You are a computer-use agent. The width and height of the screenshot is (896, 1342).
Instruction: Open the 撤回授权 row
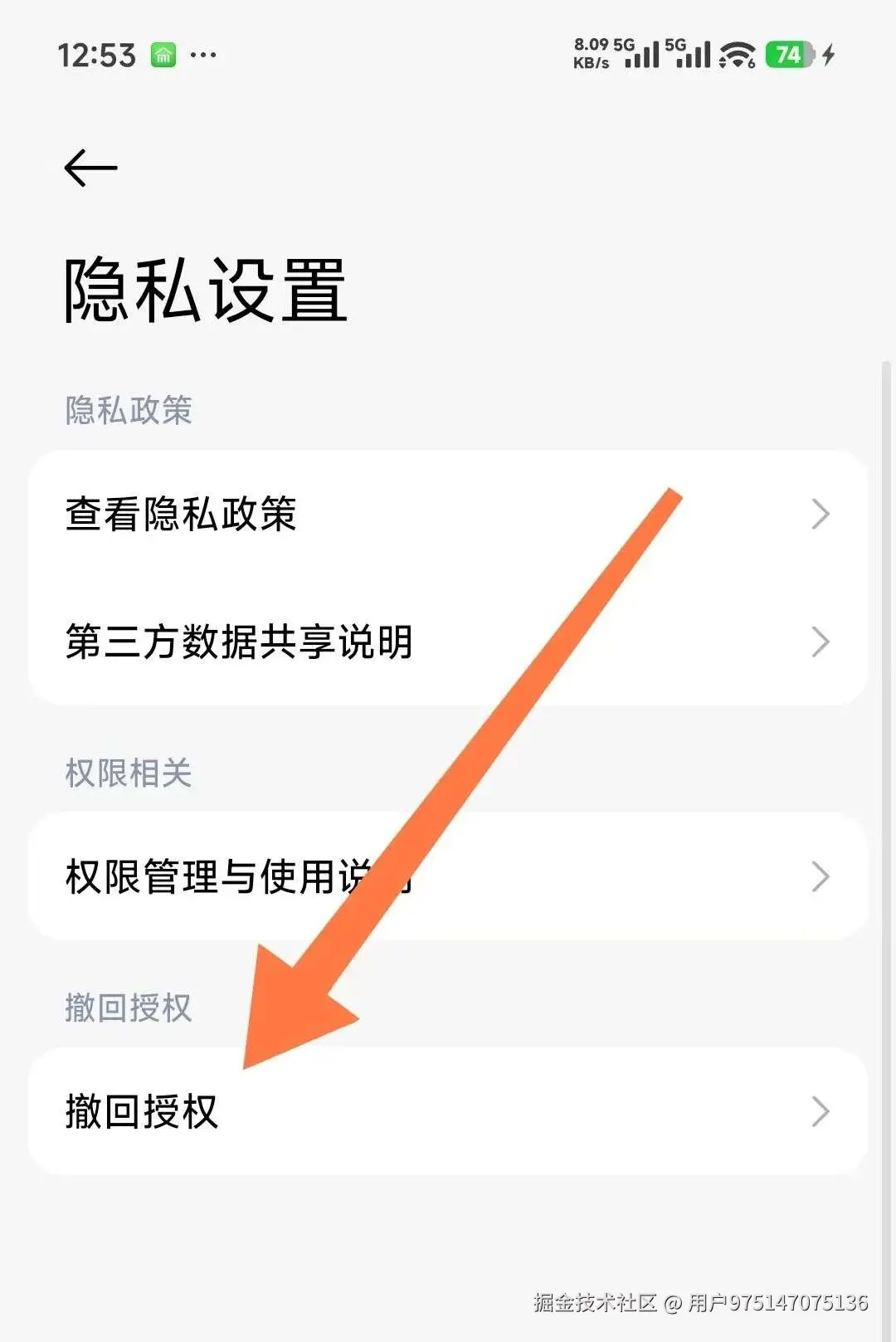tap(448, 1111)
